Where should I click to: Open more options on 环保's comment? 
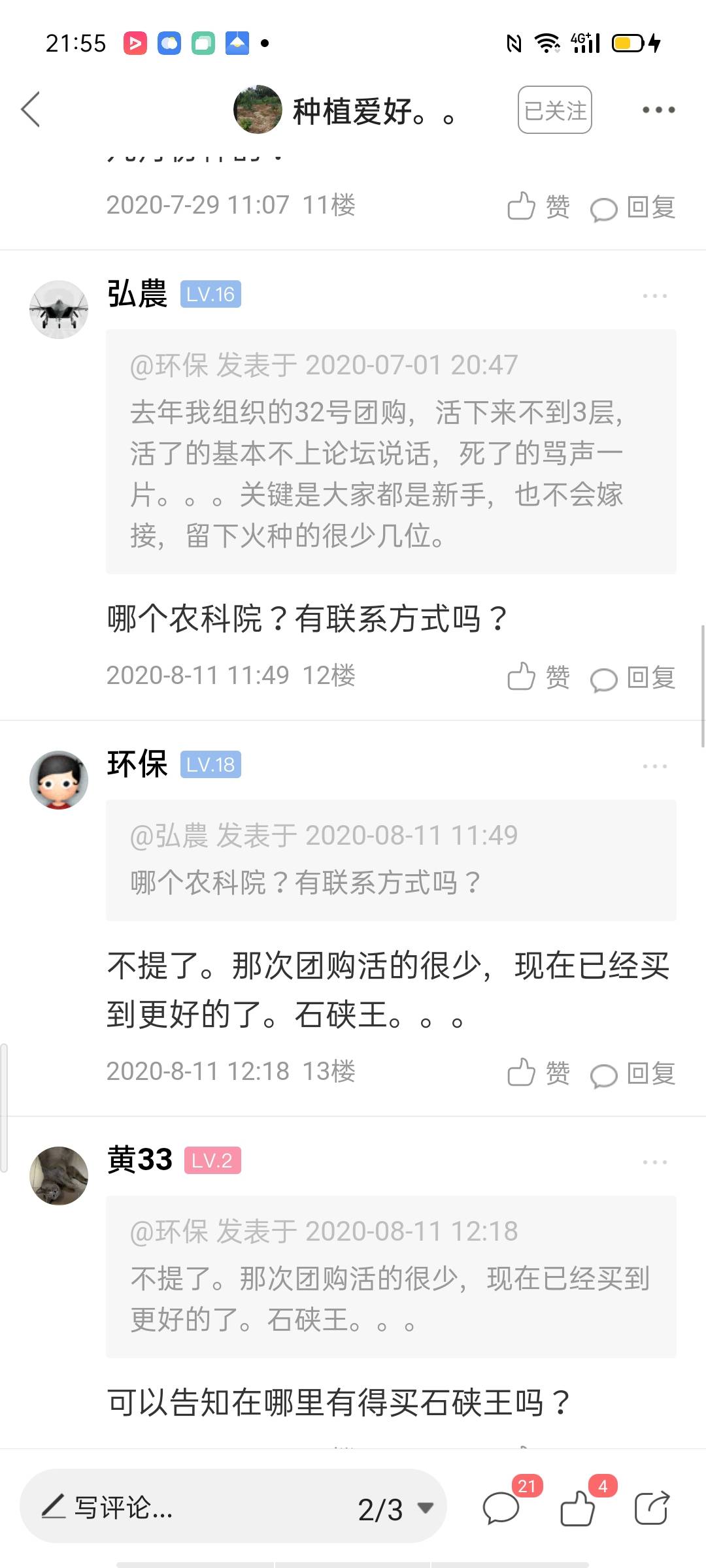[654, 766]
